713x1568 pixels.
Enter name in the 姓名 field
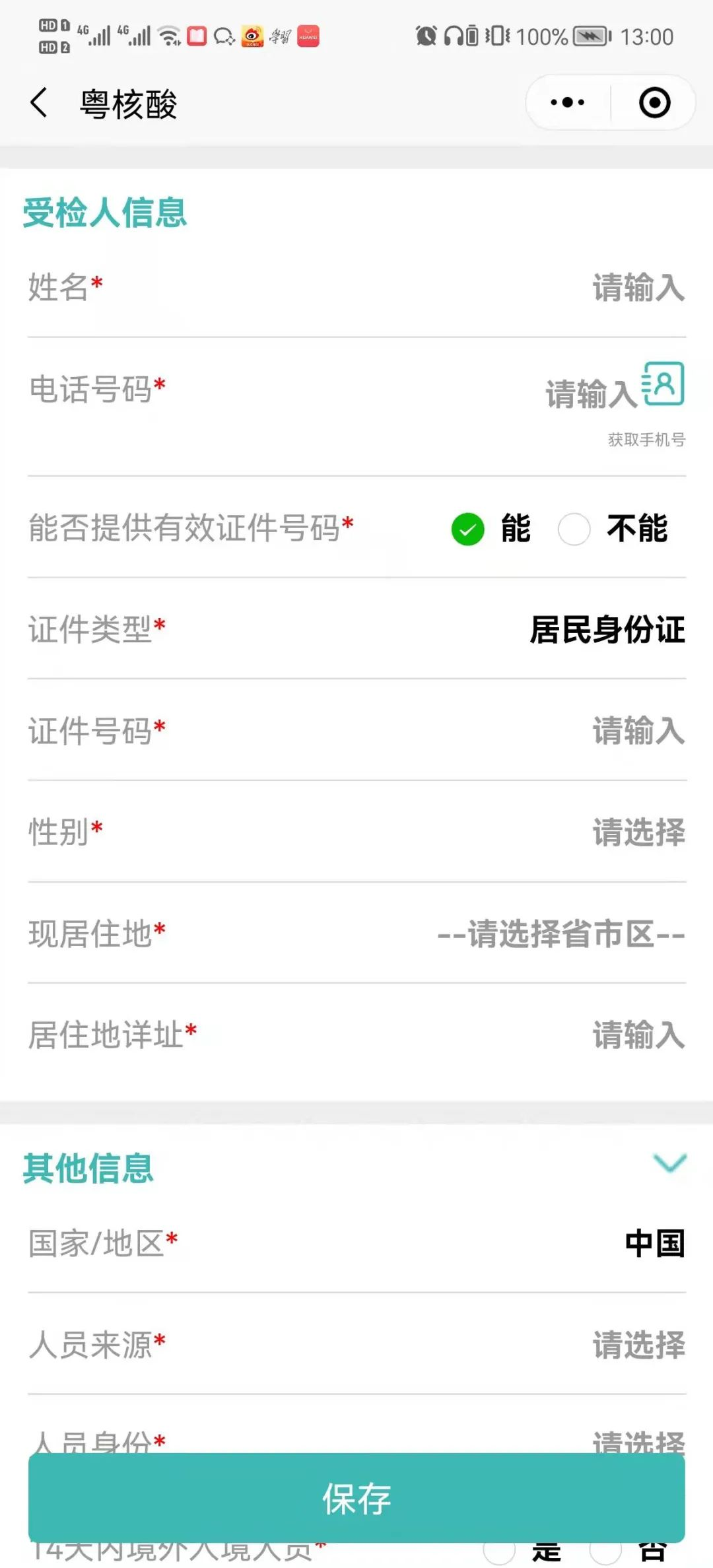coord(638,288)
